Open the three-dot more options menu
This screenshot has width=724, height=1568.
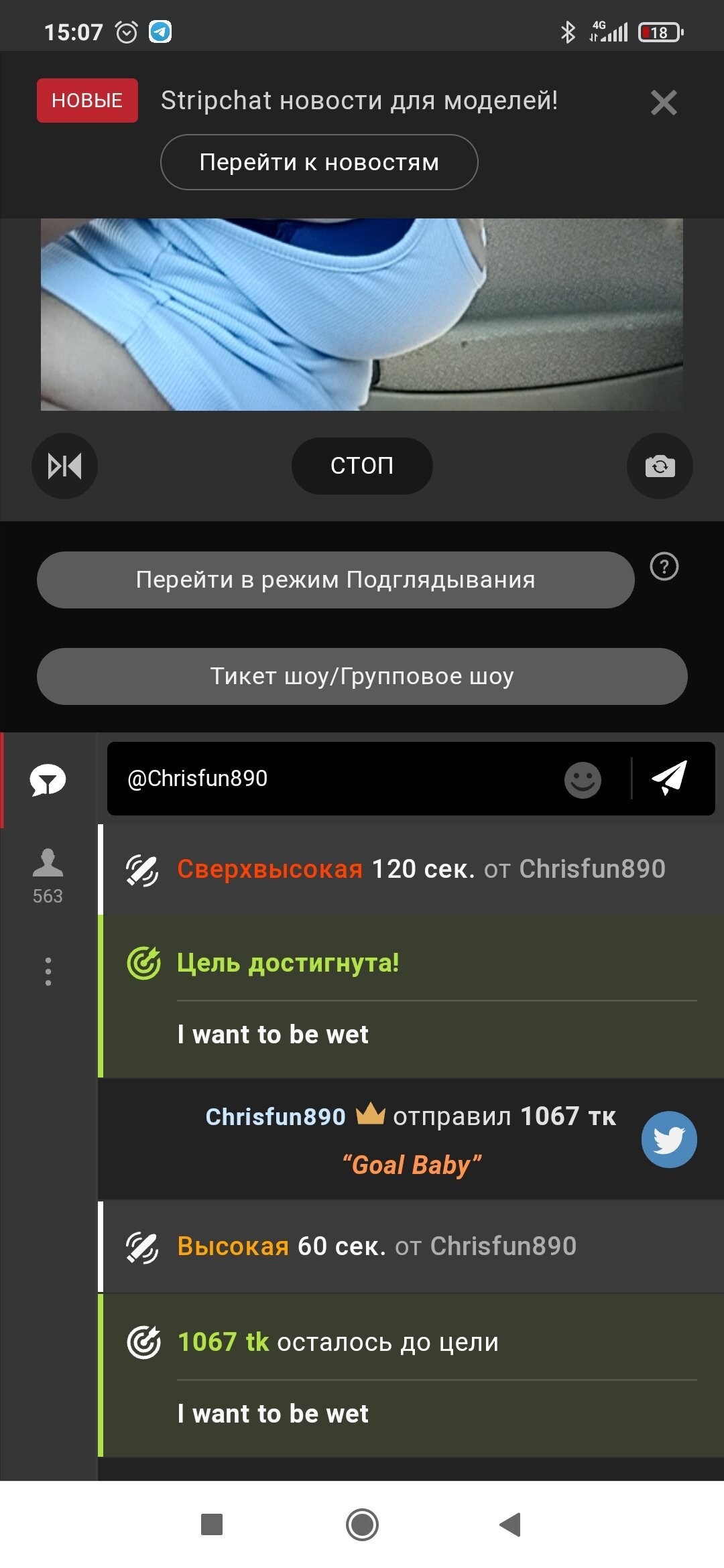tap(48, 971)
